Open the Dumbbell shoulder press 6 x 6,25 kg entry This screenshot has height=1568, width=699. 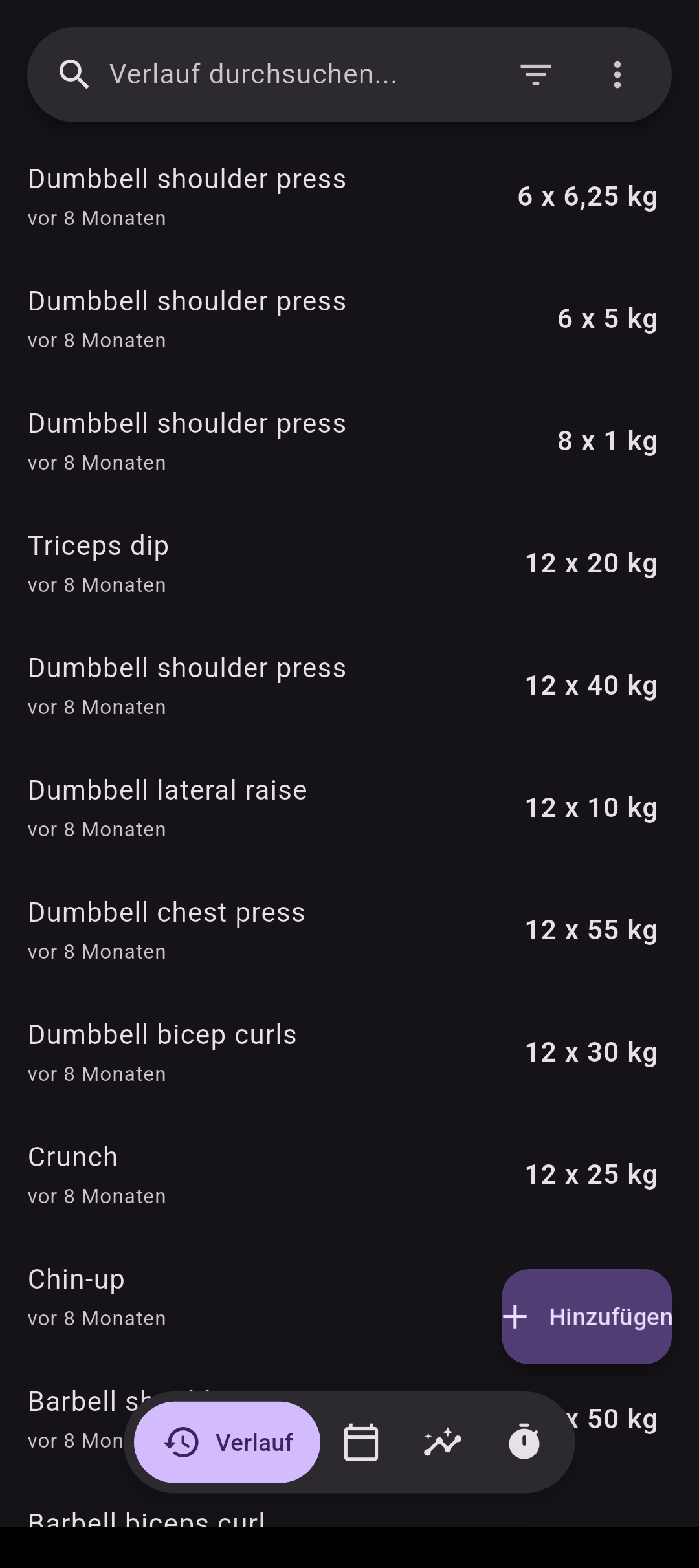(x=349, y=197)
